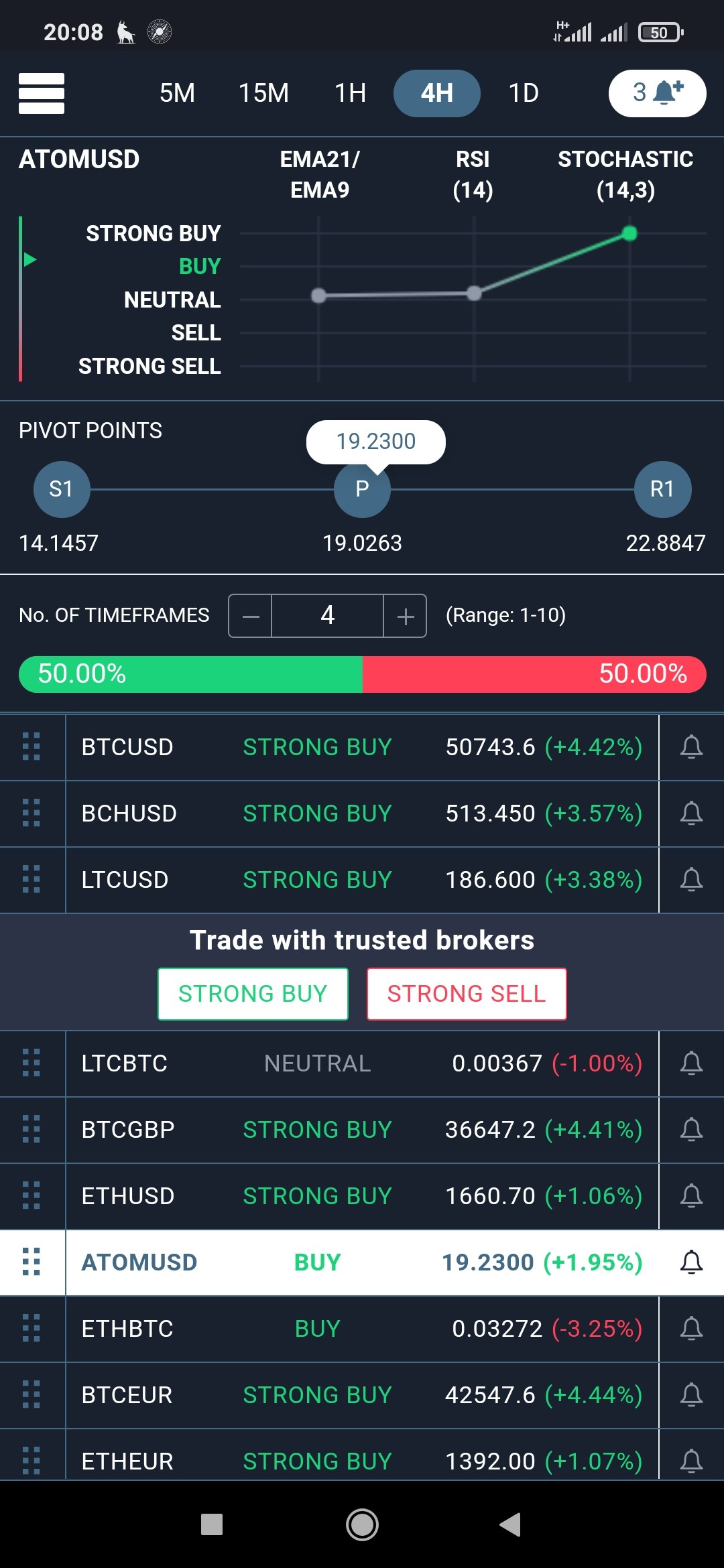
Task: Tap the STRONG SELL broker button
Action: [x=467, y=994]
